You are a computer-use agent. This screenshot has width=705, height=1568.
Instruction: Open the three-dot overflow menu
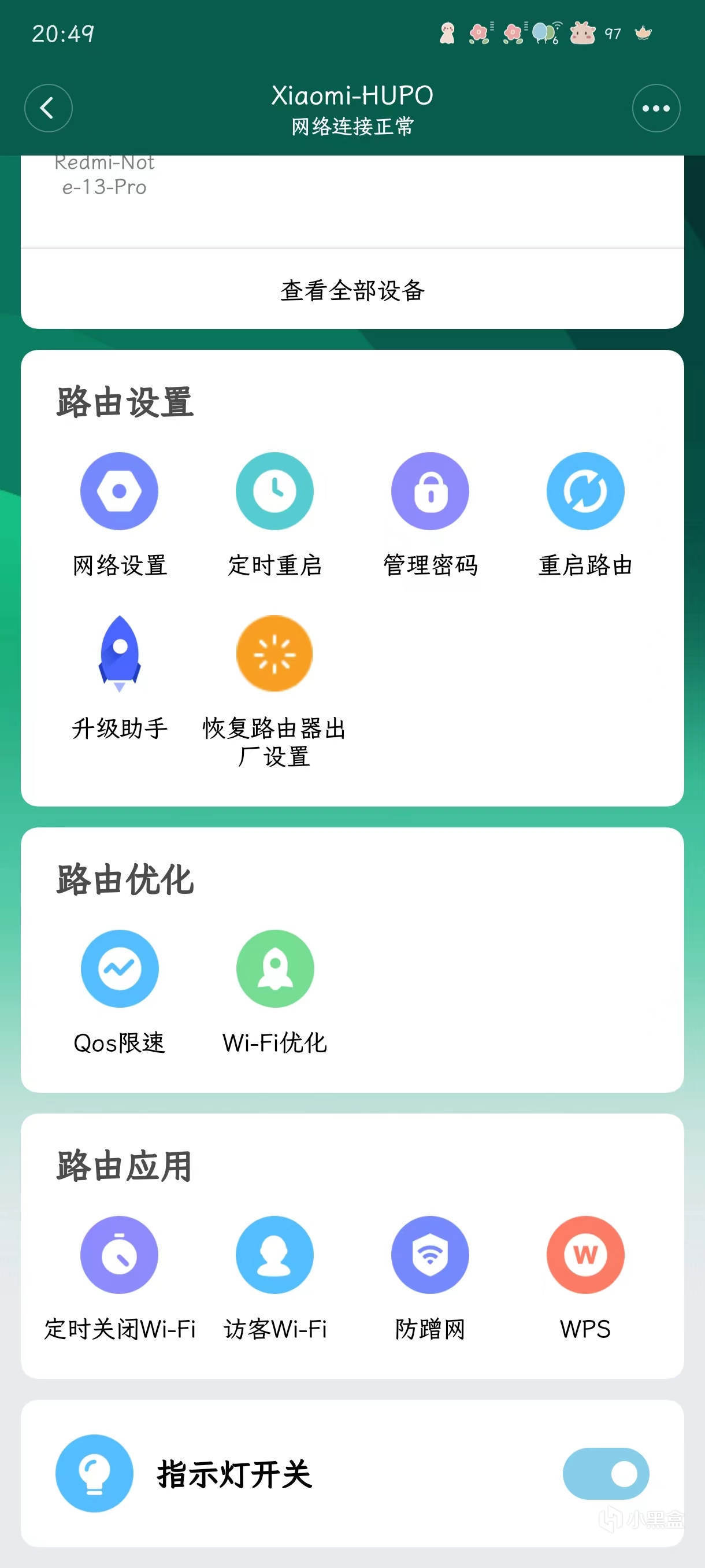[656, 108]
